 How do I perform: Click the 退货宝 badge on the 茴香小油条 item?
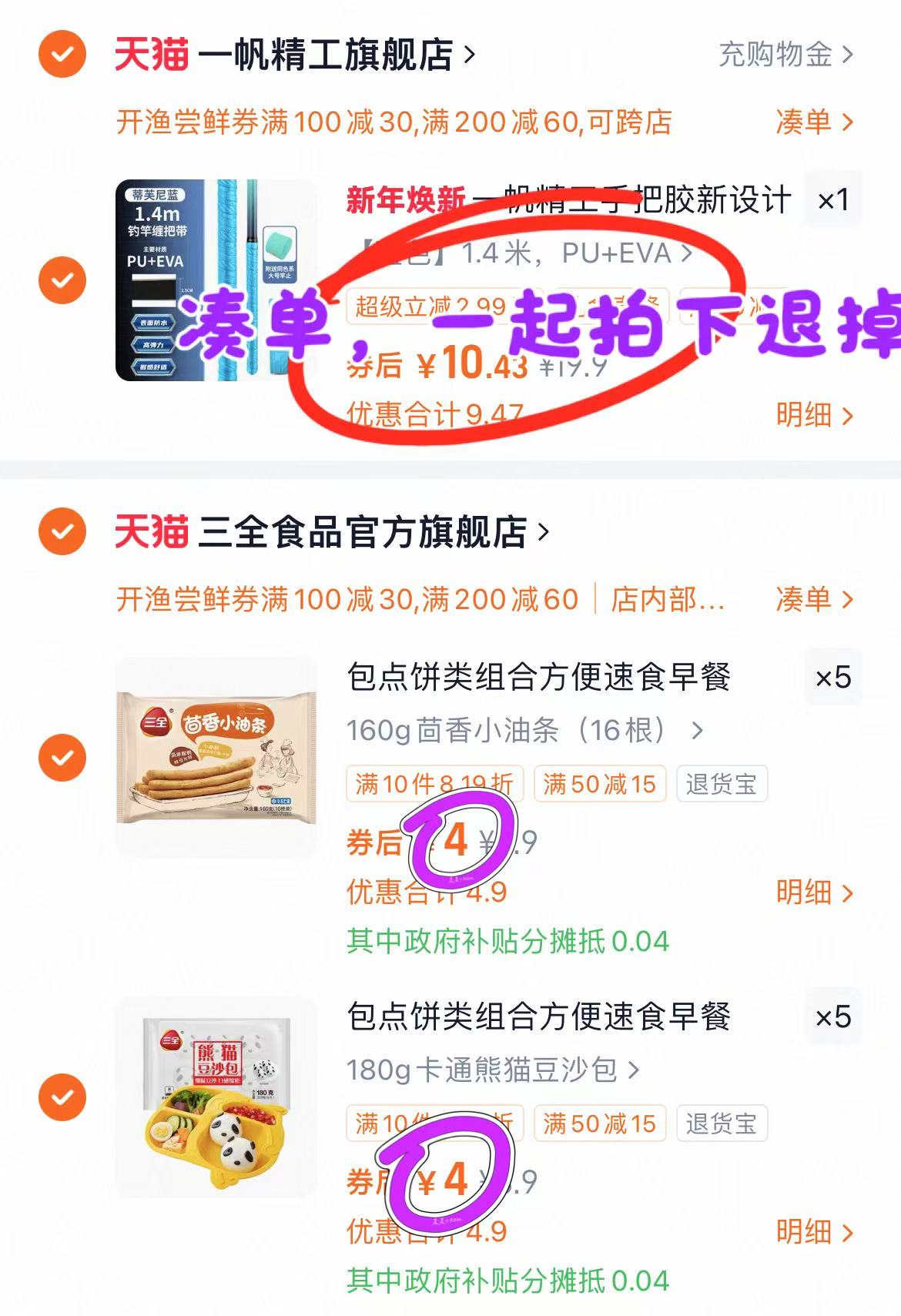[721, 784]
